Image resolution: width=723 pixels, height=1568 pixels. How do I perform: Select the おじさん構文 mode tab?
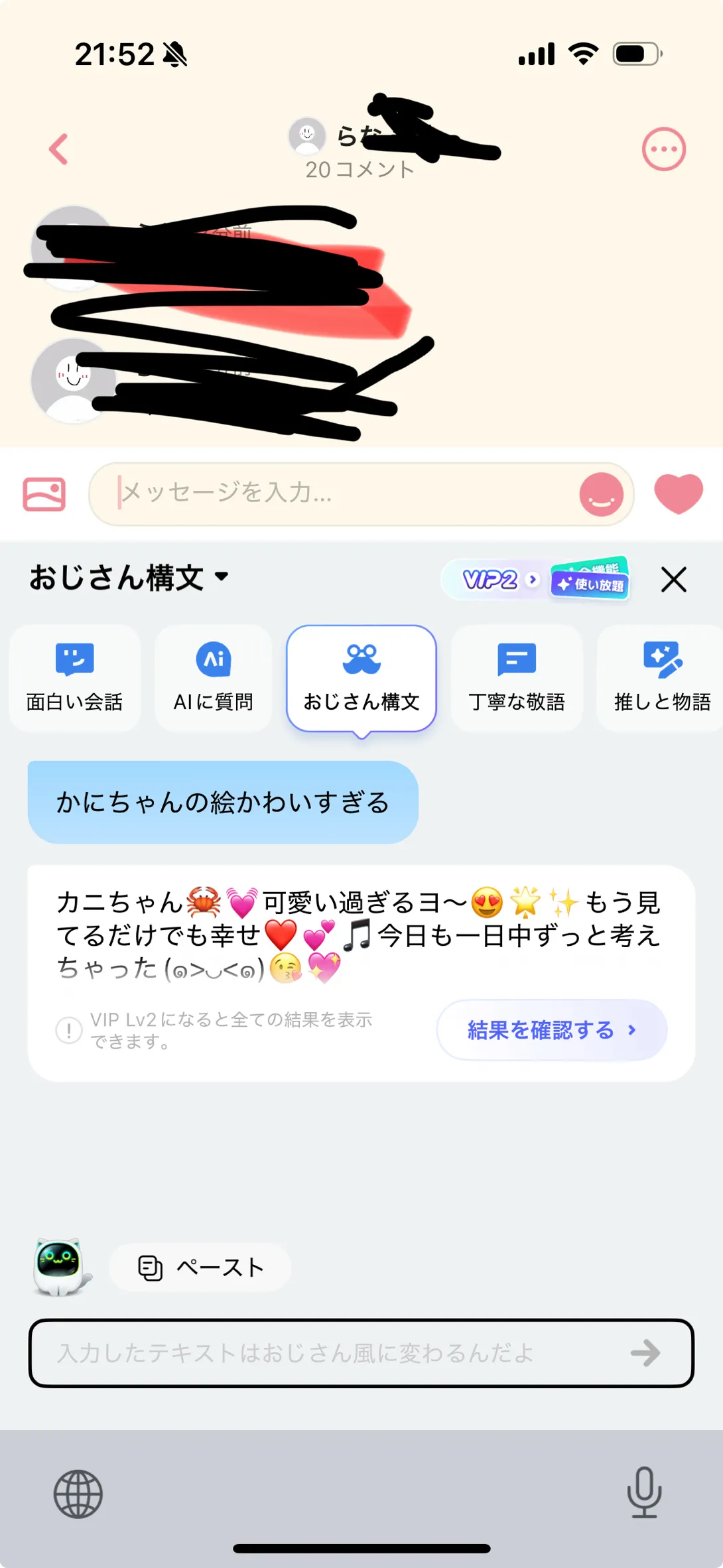(361, 678)
